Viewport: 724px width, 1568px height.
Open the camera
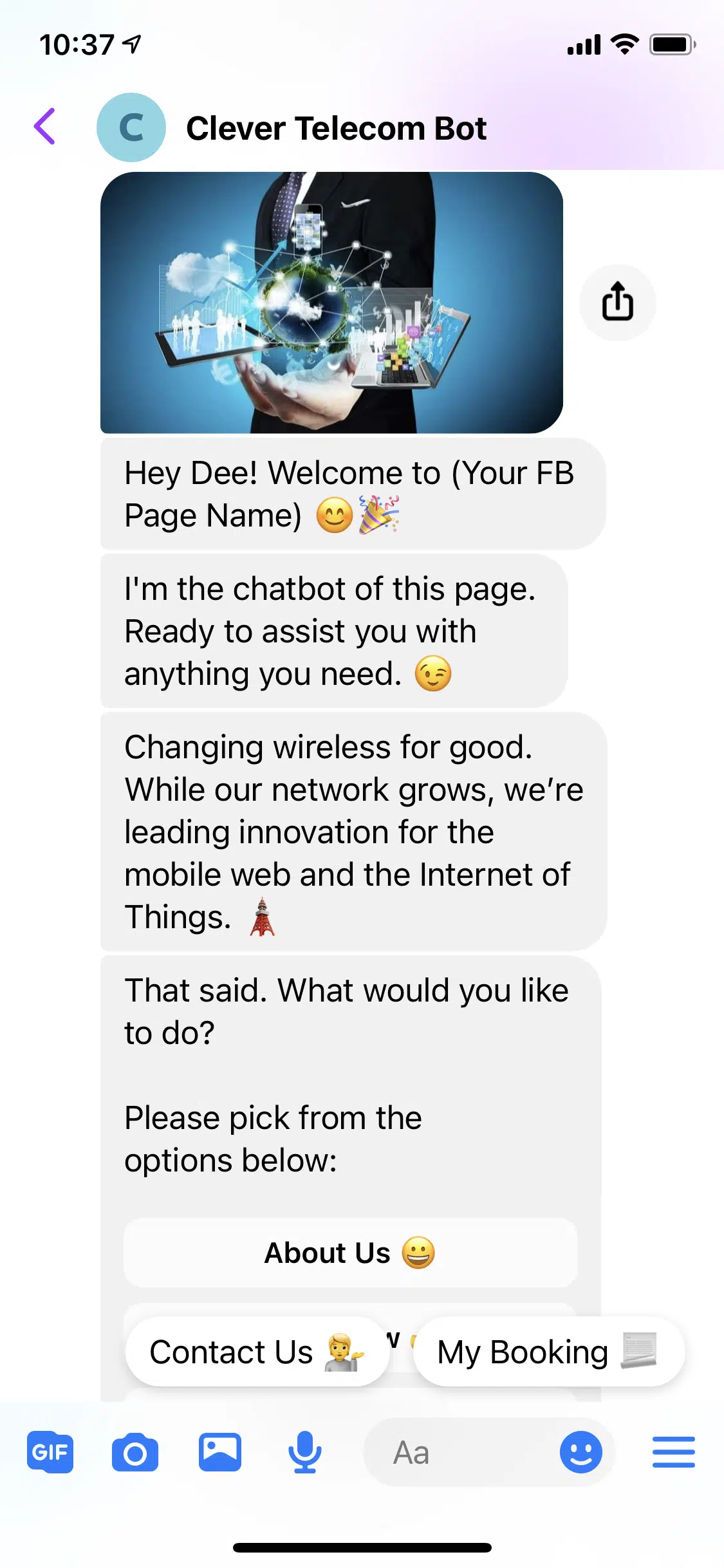coord(135,1452)
